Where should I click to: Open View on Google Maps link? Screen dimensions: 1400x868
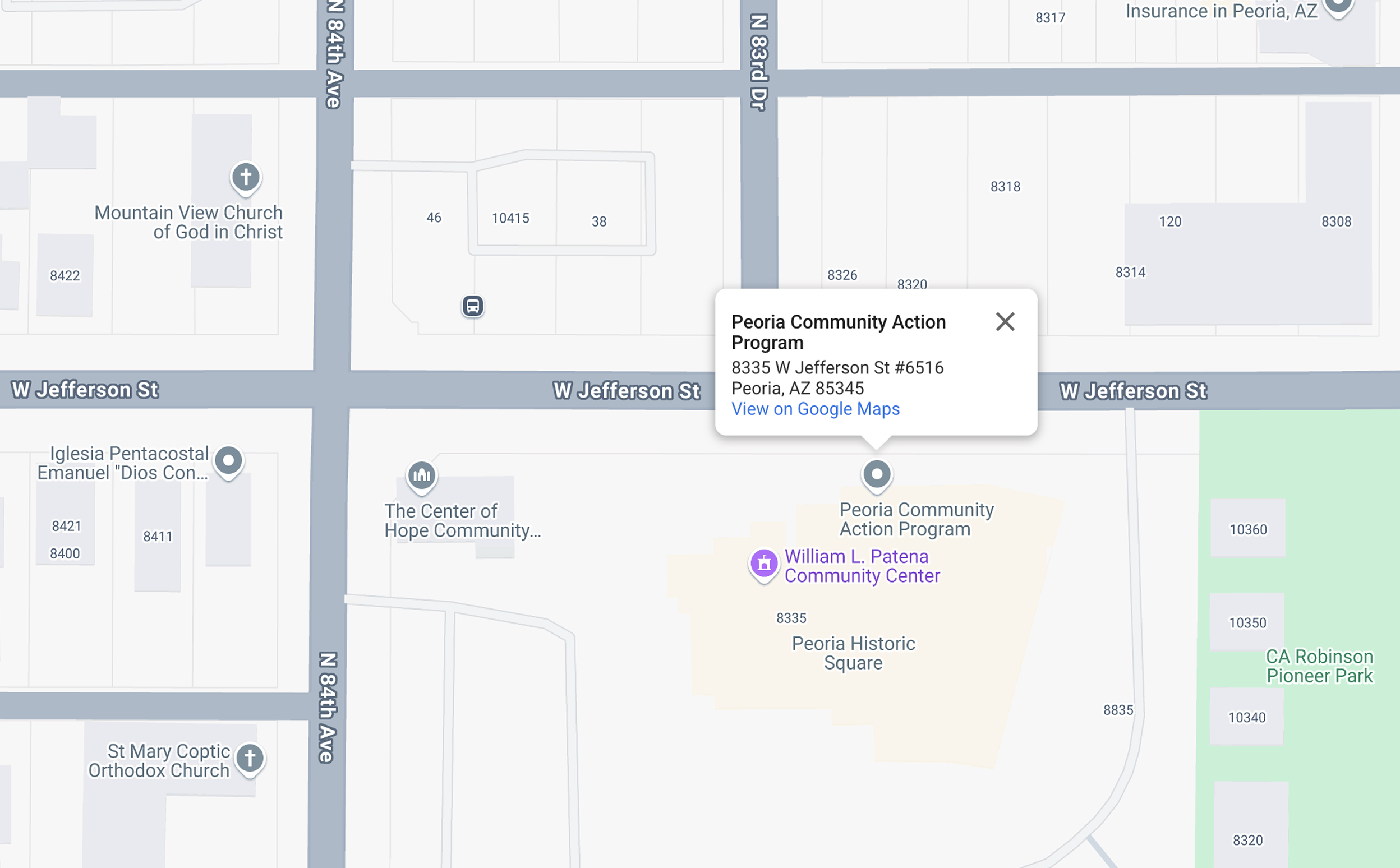pyautogui.click(x=815, y=409)
